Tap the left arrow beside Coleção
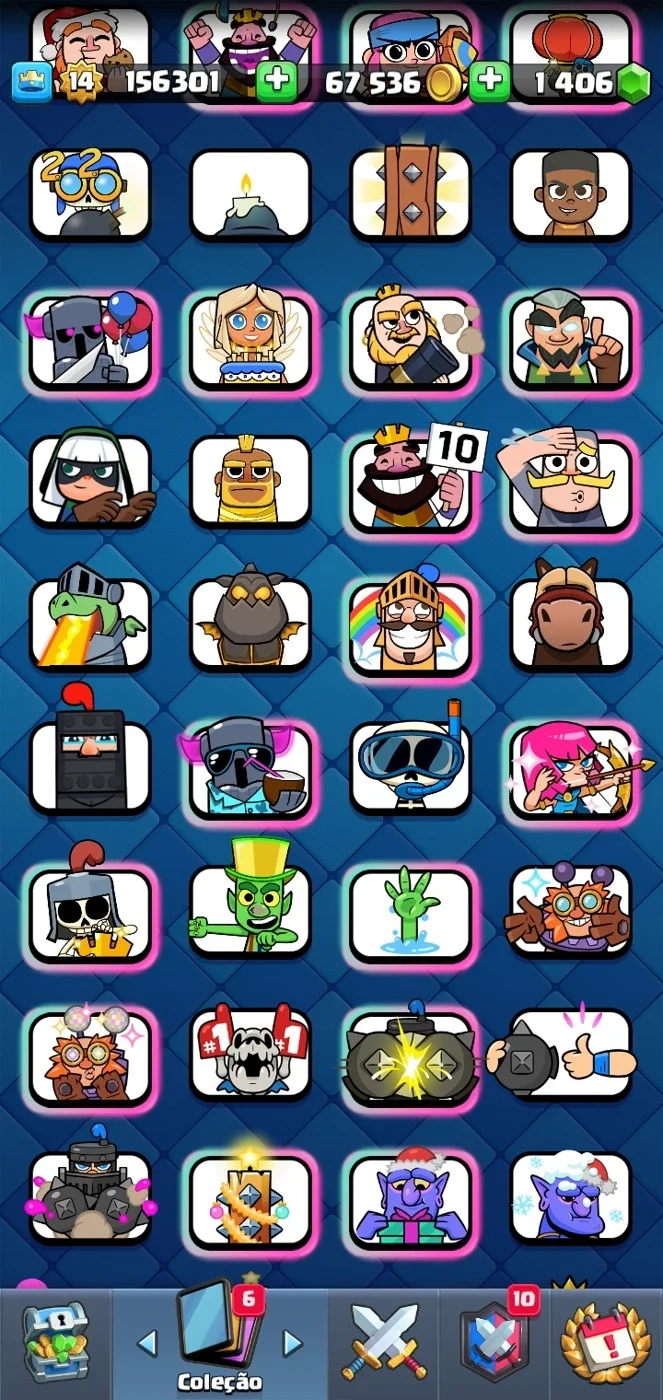663x1400 pixels. (x=147, y=1343)
